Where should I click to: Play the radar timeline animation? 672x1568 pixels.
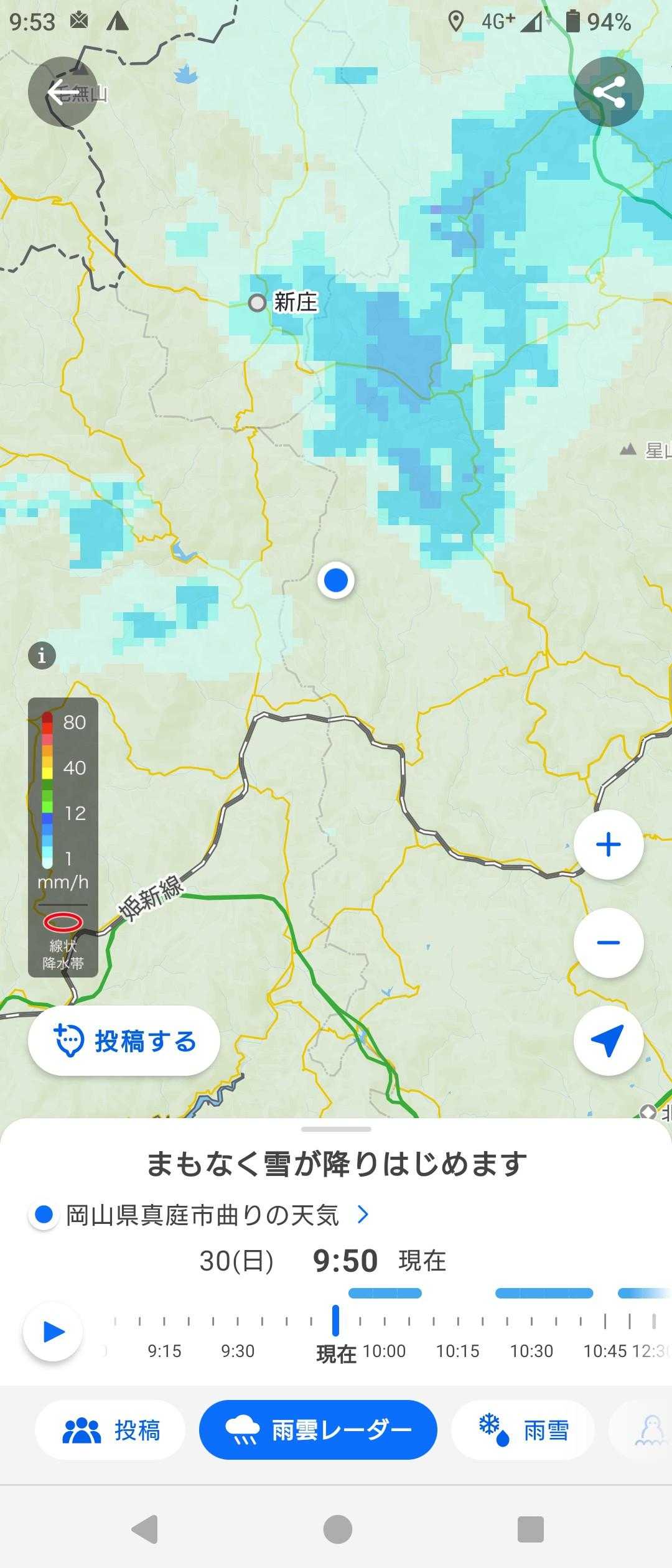[54, 1332]
